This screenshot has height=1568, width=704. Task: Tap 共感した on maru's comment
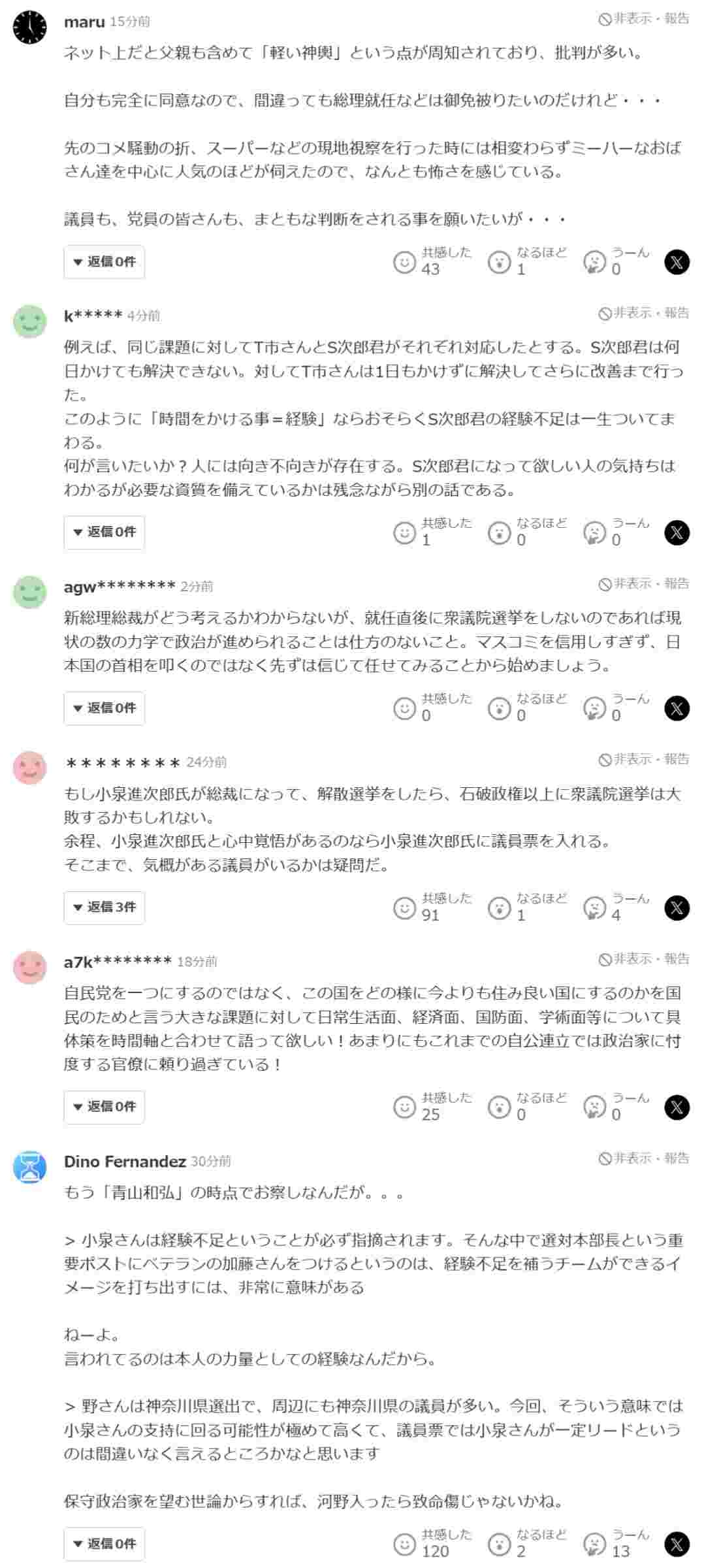coord(405,262)
